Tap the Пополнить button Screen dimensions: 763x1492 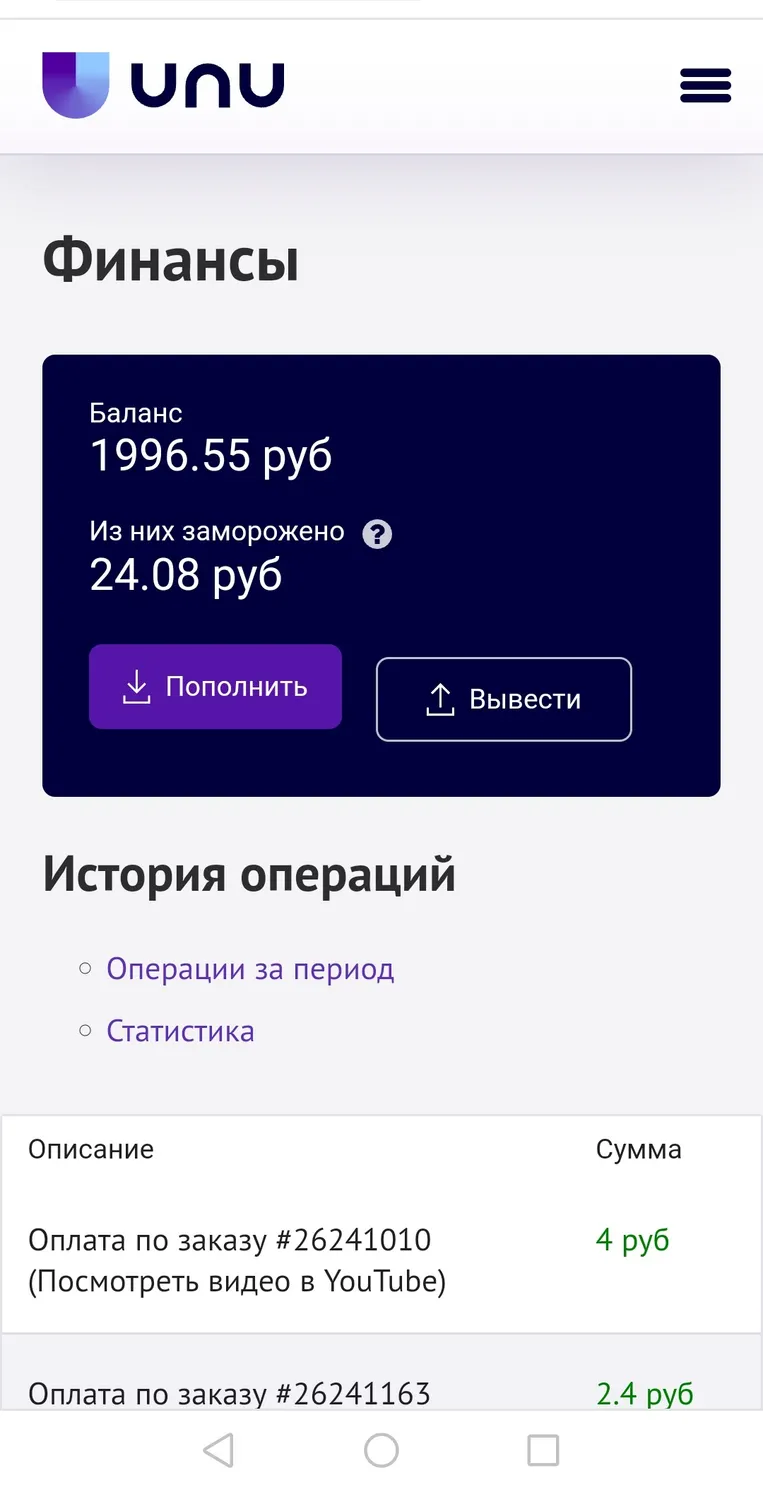pos(215,686)
